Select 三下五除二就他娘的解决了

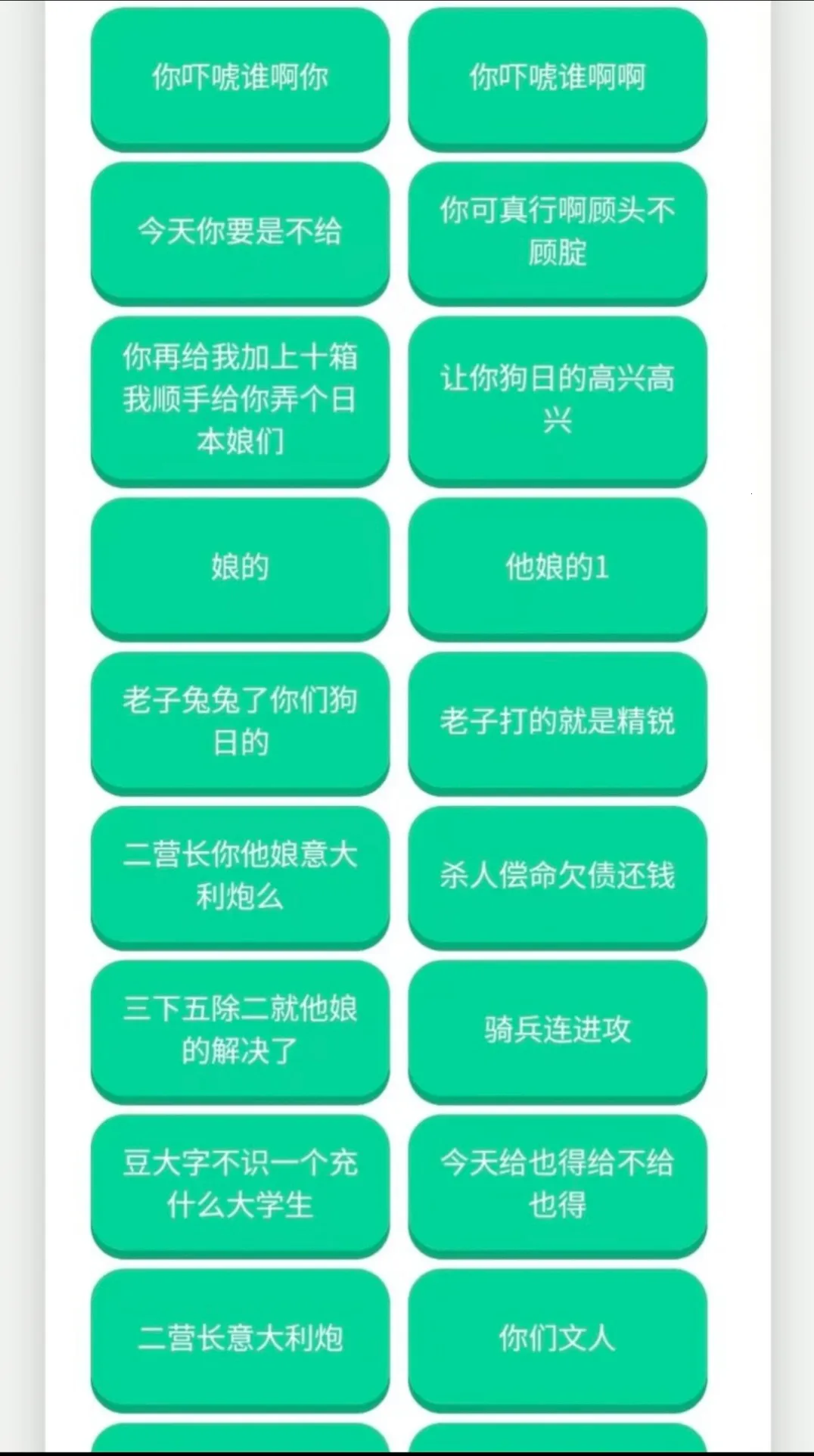(240, 1029)
